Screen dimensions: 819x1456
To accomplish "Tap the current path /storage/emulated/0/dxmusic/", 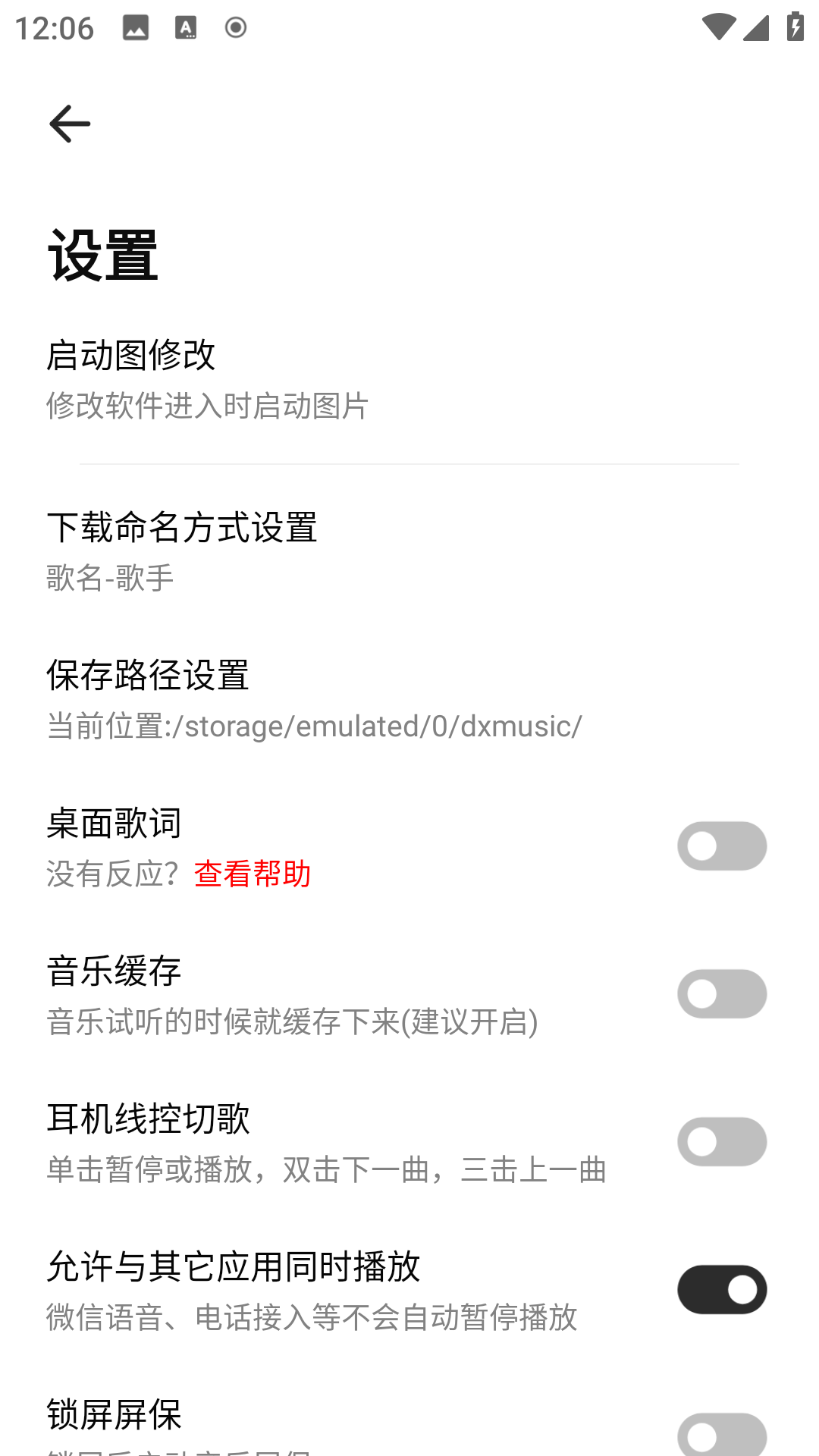I will click(x=312, y=726).
